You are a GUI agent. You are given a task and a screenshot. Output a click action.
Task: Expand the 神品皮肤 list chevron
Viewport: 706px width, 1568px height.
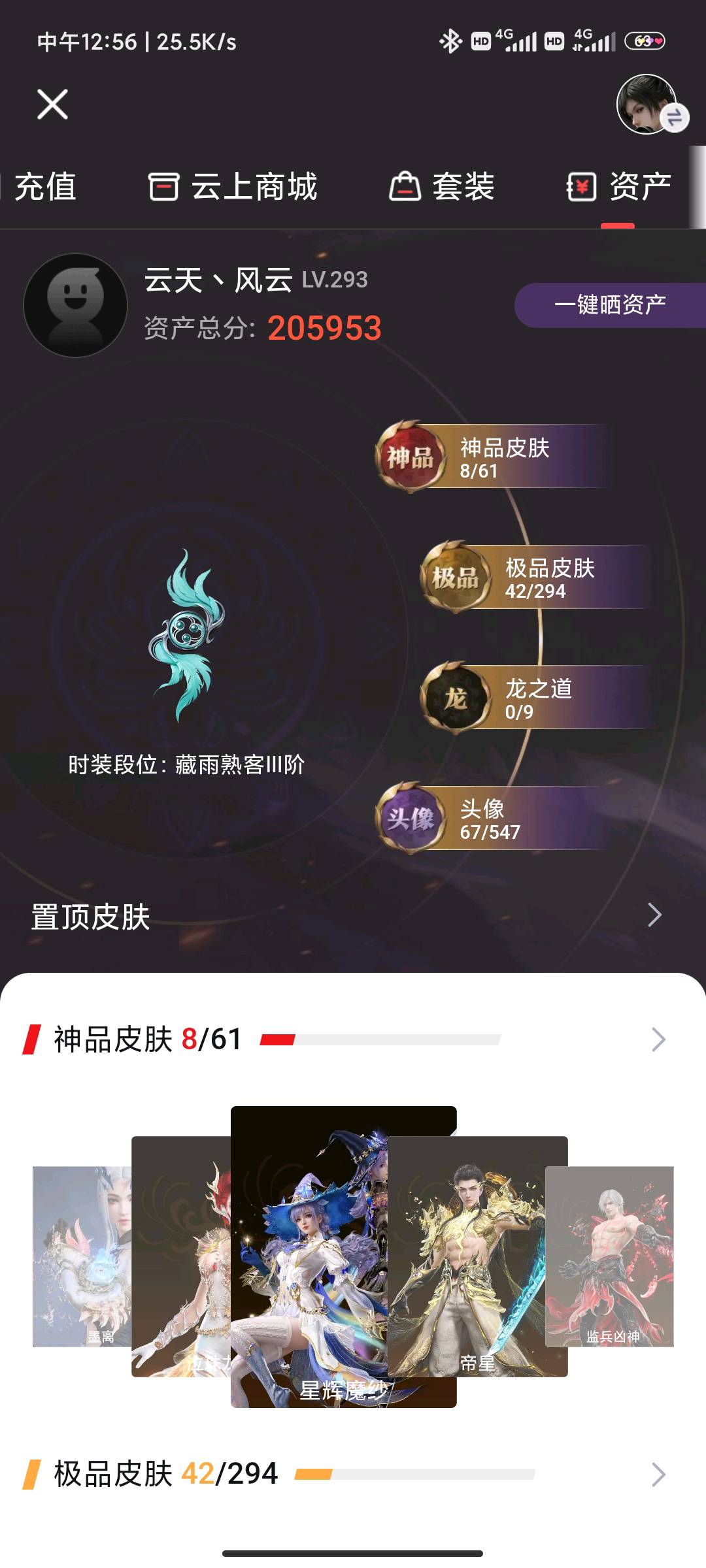coord(658,1039)
